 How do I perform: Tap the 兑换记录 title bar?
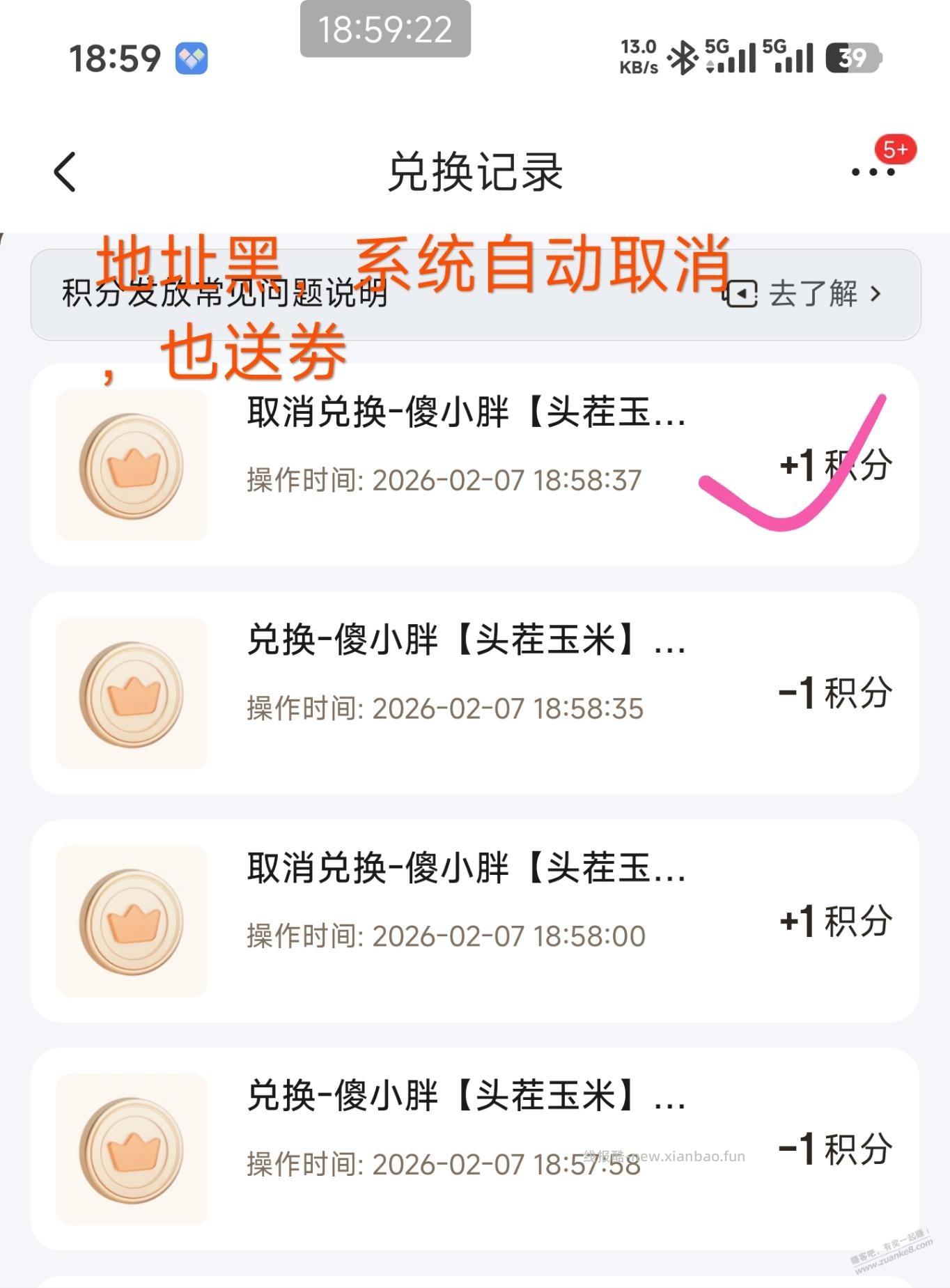tap(475, 173)
